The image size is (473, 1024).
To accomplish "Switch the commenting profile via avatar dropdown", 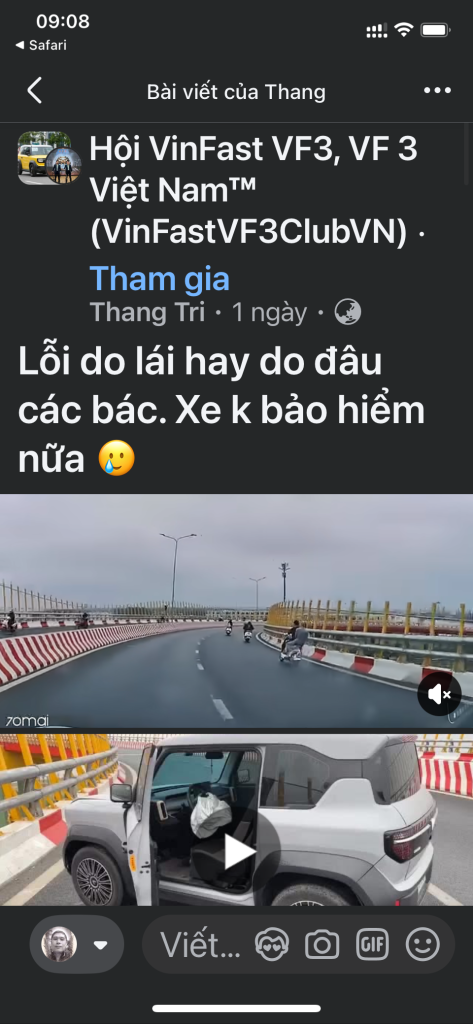I will coord(77,944).
